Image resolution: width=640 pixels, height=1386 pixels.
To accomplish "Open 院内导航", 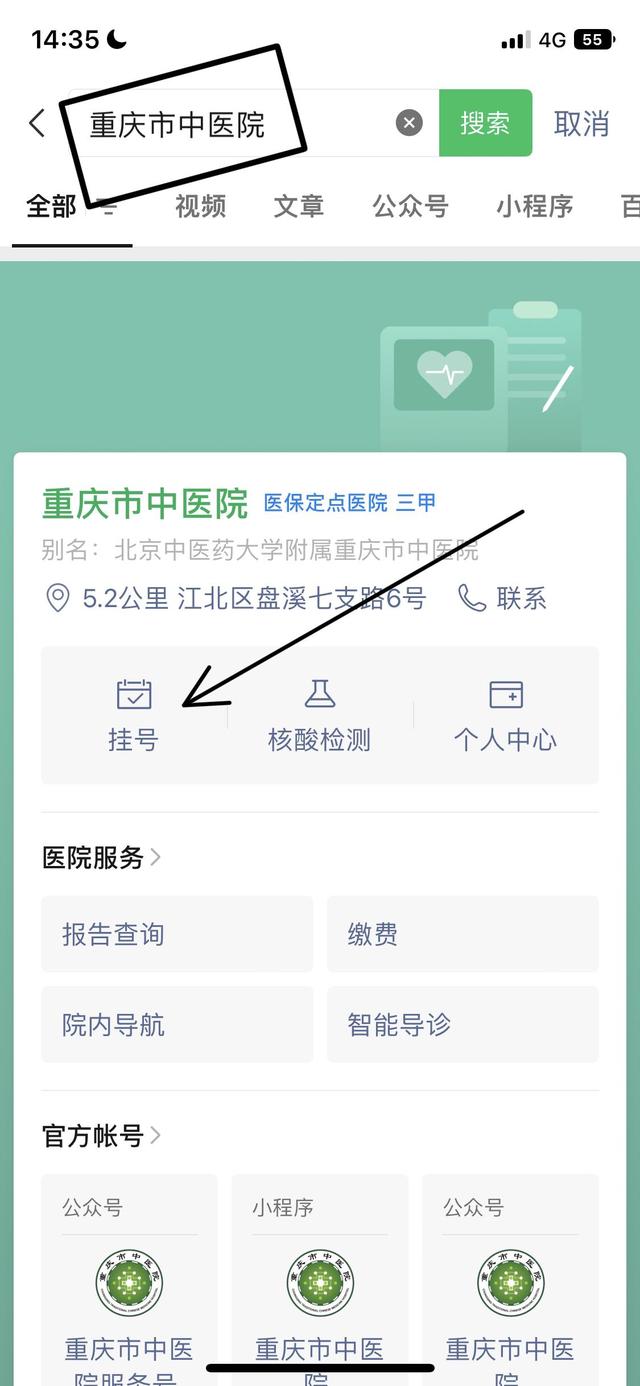I will pos(177,1024).
